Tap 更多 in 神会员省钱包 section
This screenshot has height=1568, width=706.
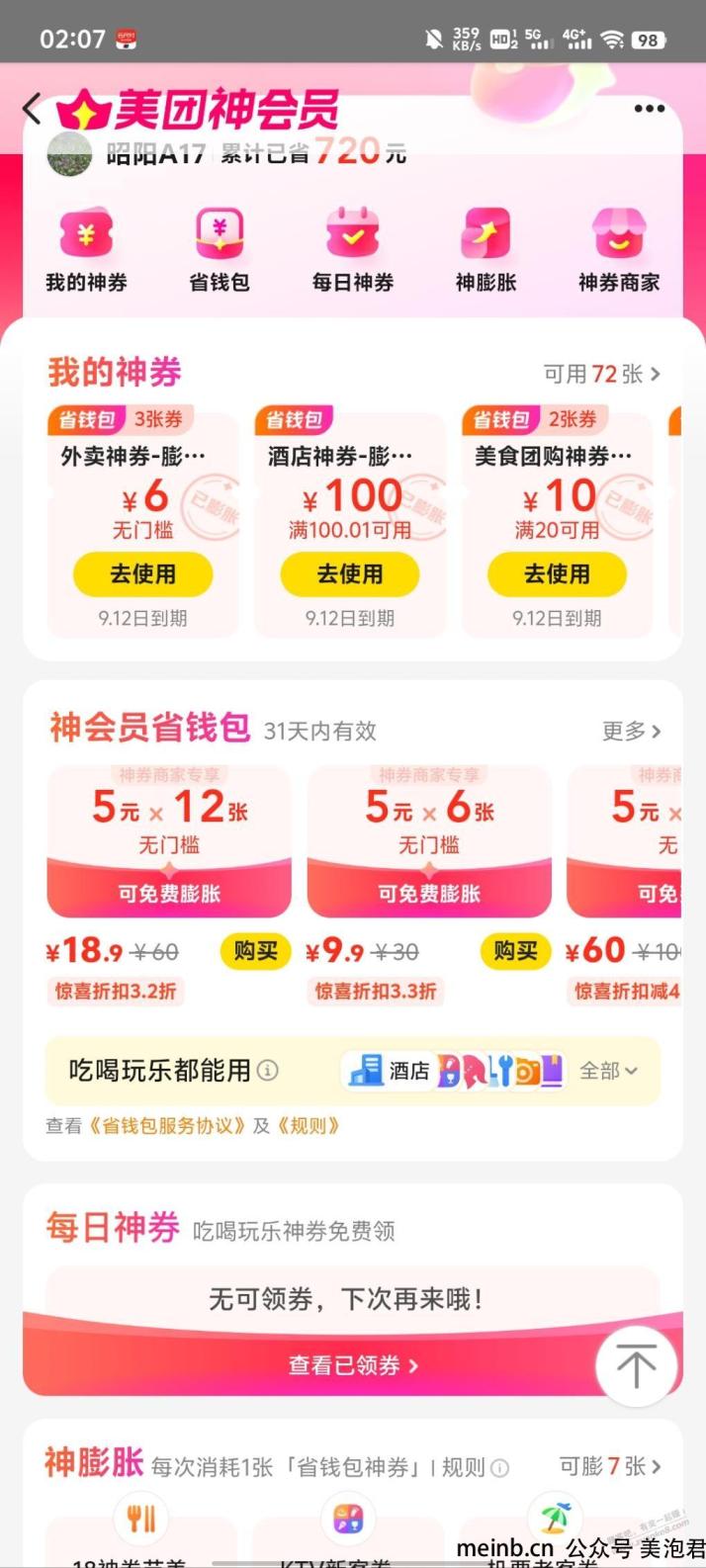(x=631, y=731)
